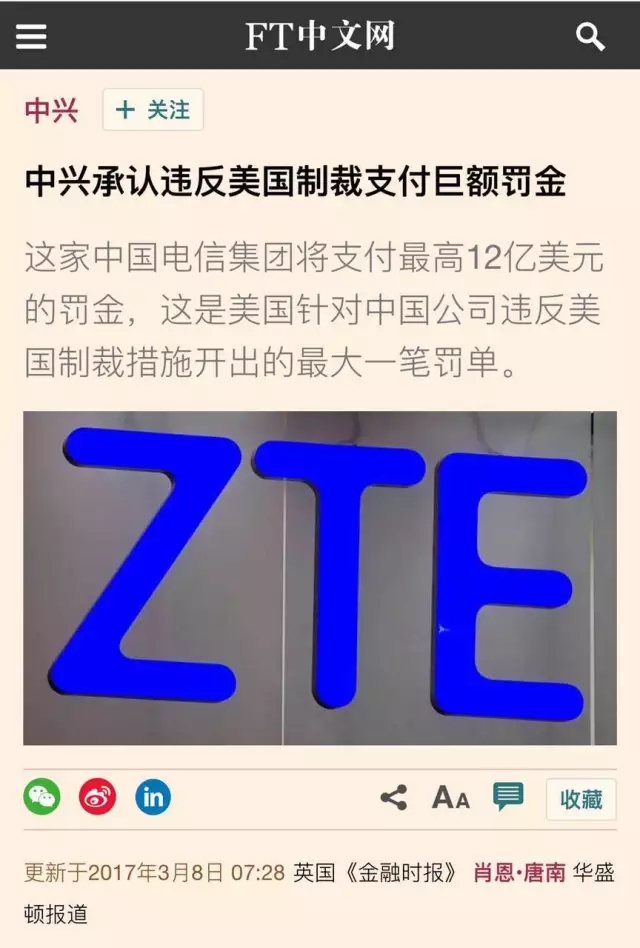Save article with 收藏 button
This screenshot has height=948, width=640.
[x=581, y=799]
